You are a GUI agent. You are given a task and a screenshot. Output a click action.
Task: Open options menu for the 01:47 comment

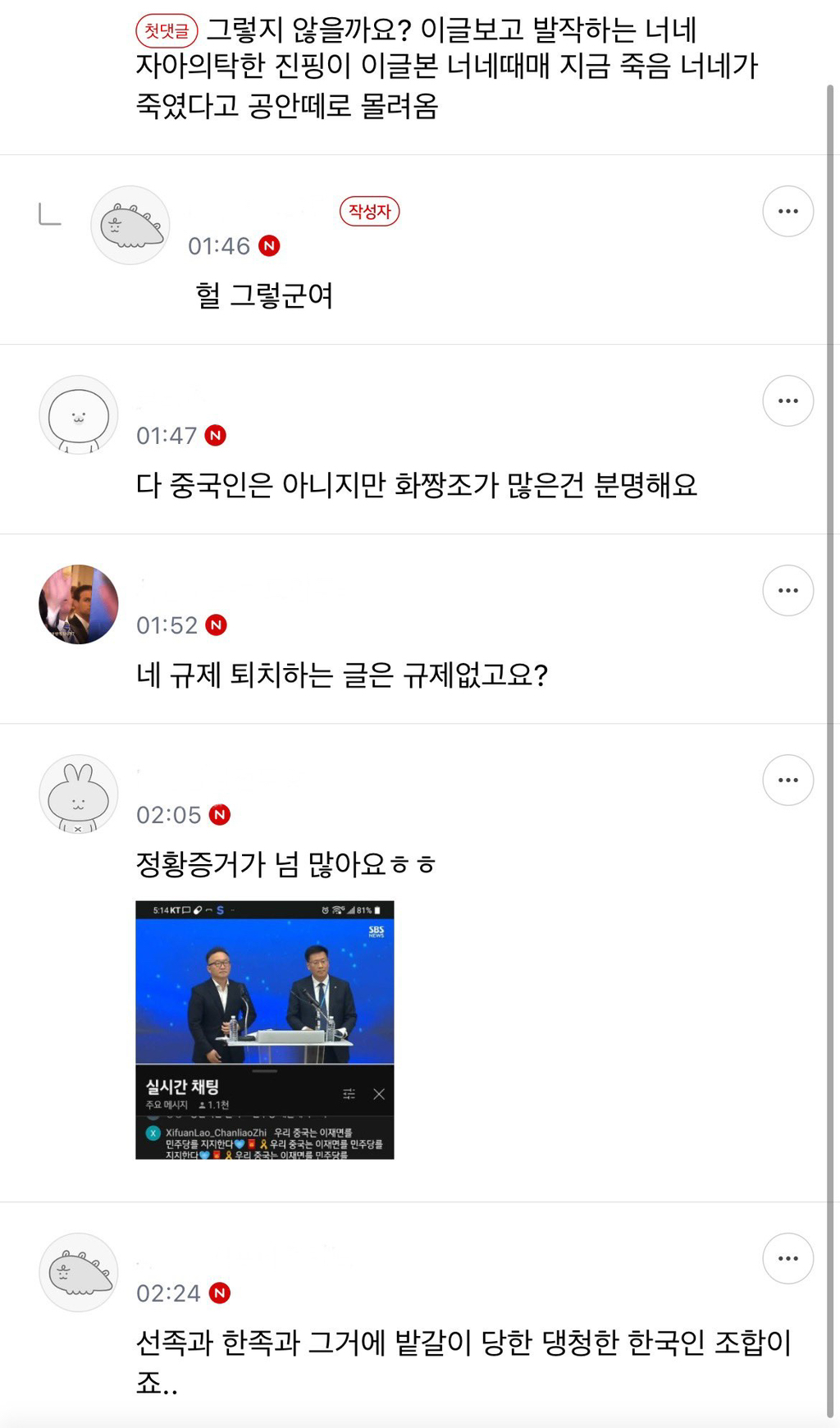tap(787, 401)
